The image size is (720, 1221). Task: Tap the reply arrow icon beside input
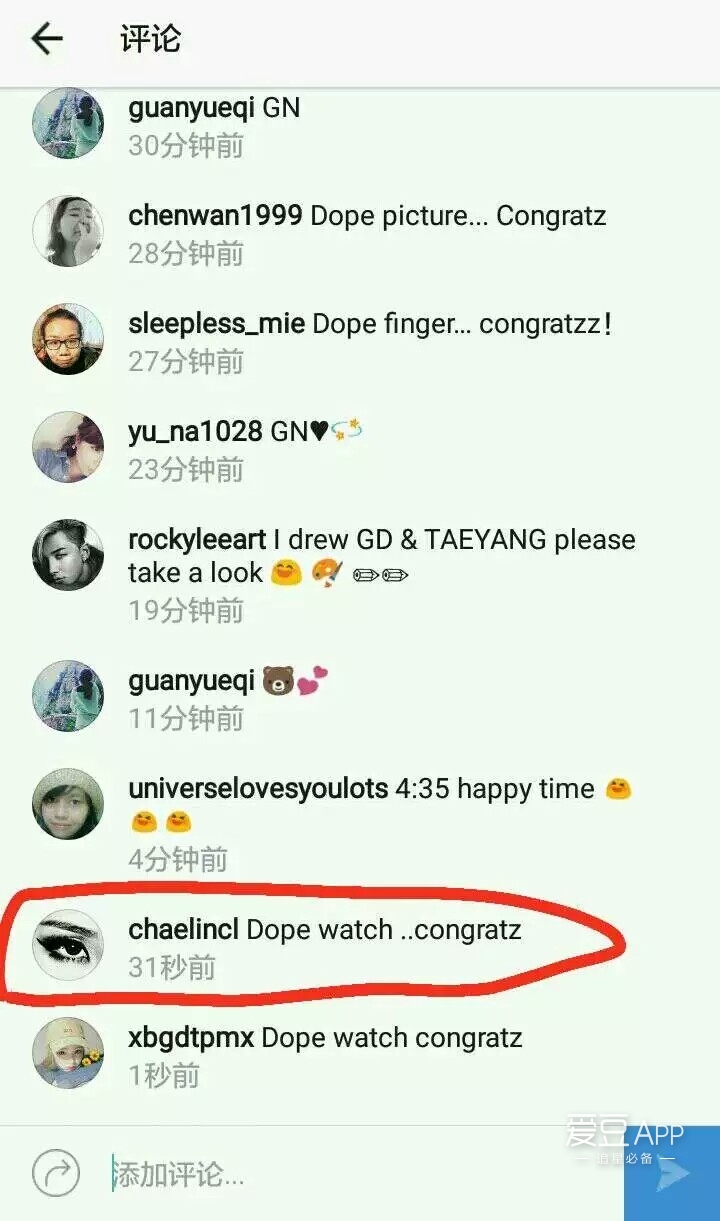point(56,1174)
